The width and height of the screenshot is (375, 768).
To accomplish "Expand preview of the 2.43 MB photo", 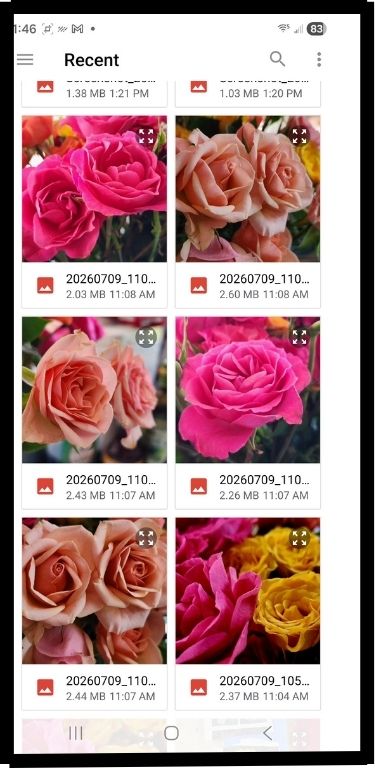I will tap(146, 337).
